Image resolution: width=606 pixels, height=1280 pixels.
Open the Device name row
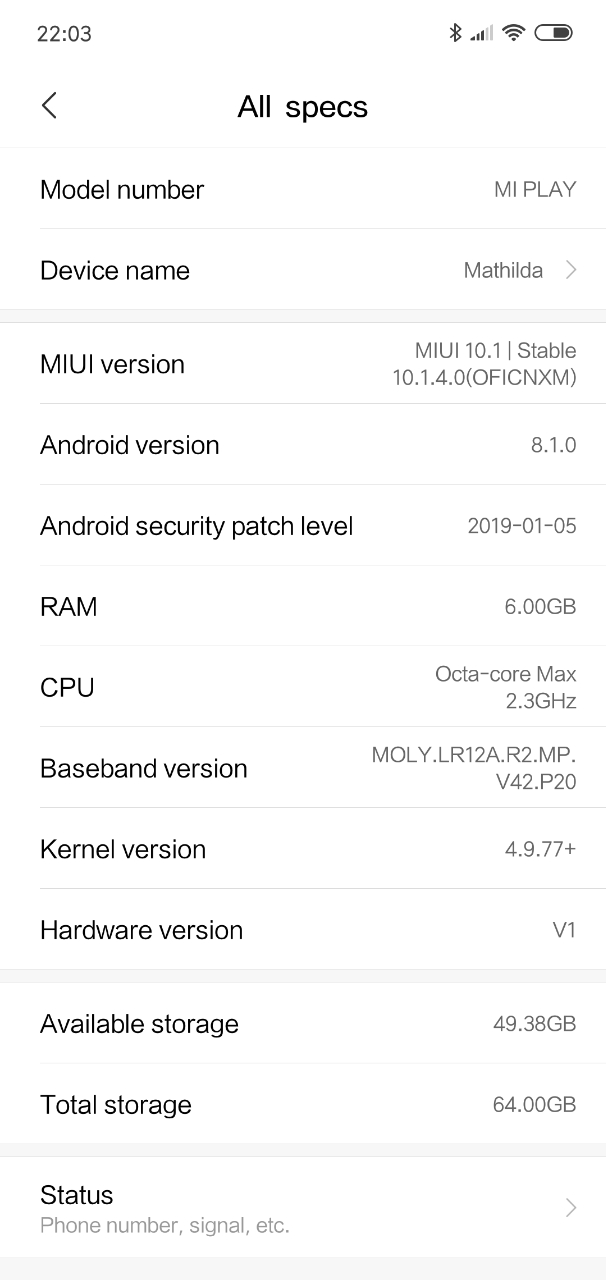coord(303,270)
